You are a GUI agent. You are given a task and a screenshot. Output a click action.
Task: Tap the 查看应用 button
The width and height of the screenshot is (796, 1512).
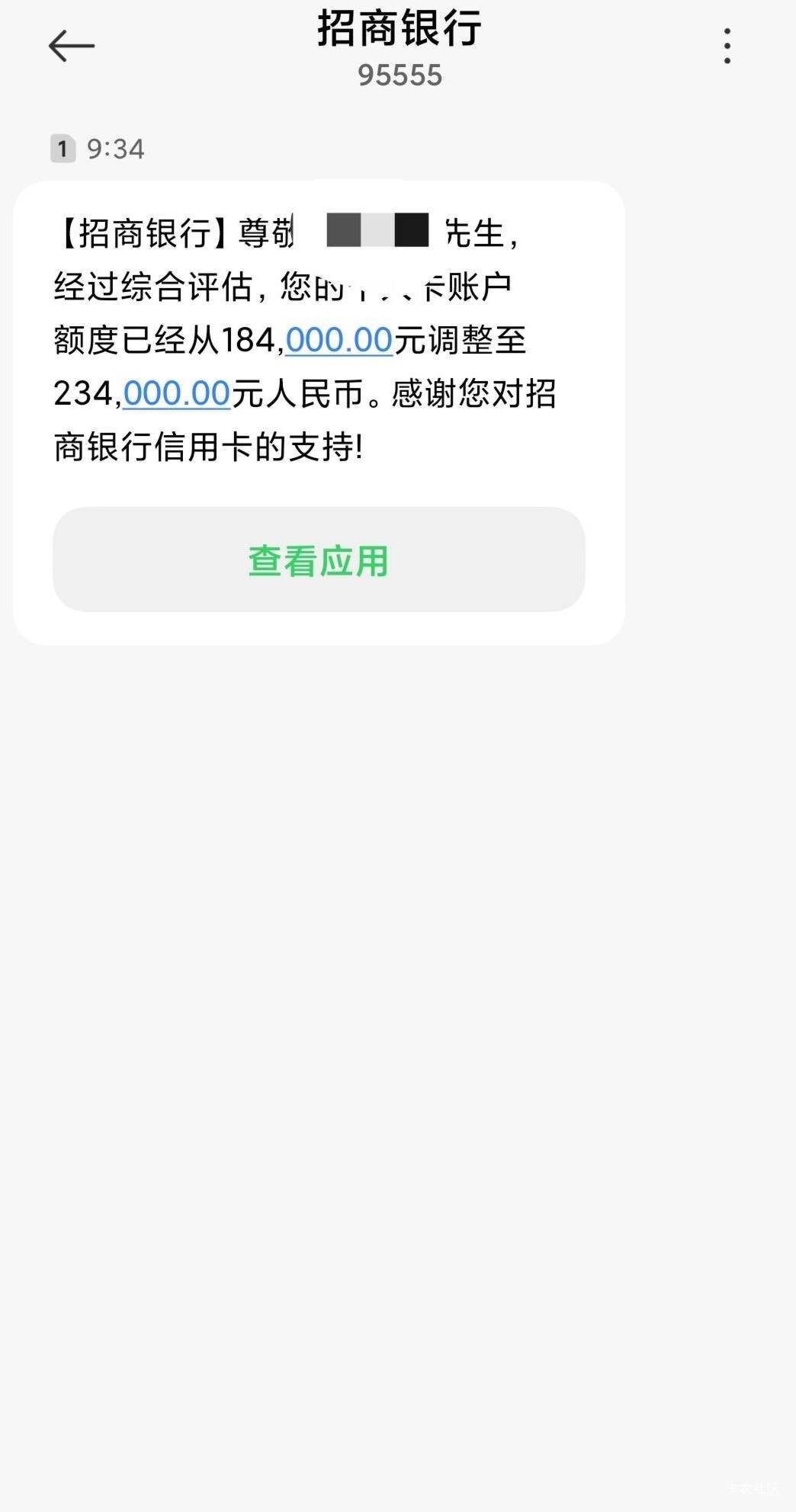click(319, 560)
